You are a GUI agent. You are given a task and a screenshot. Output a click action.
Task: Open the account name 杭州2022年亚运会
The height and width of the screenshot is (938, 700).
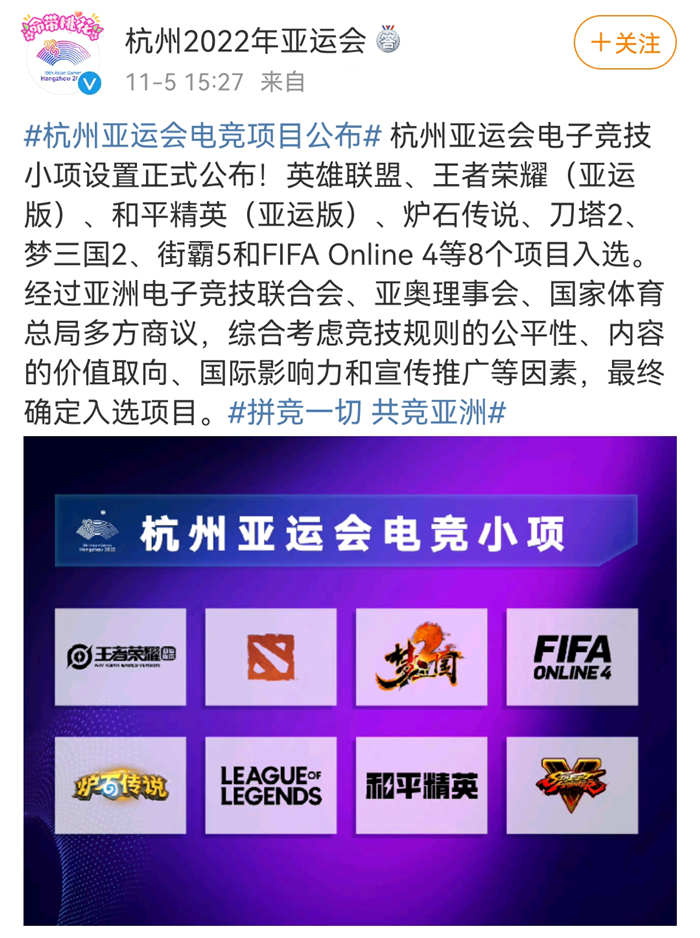pyautogui.click(x=245, y=41)
